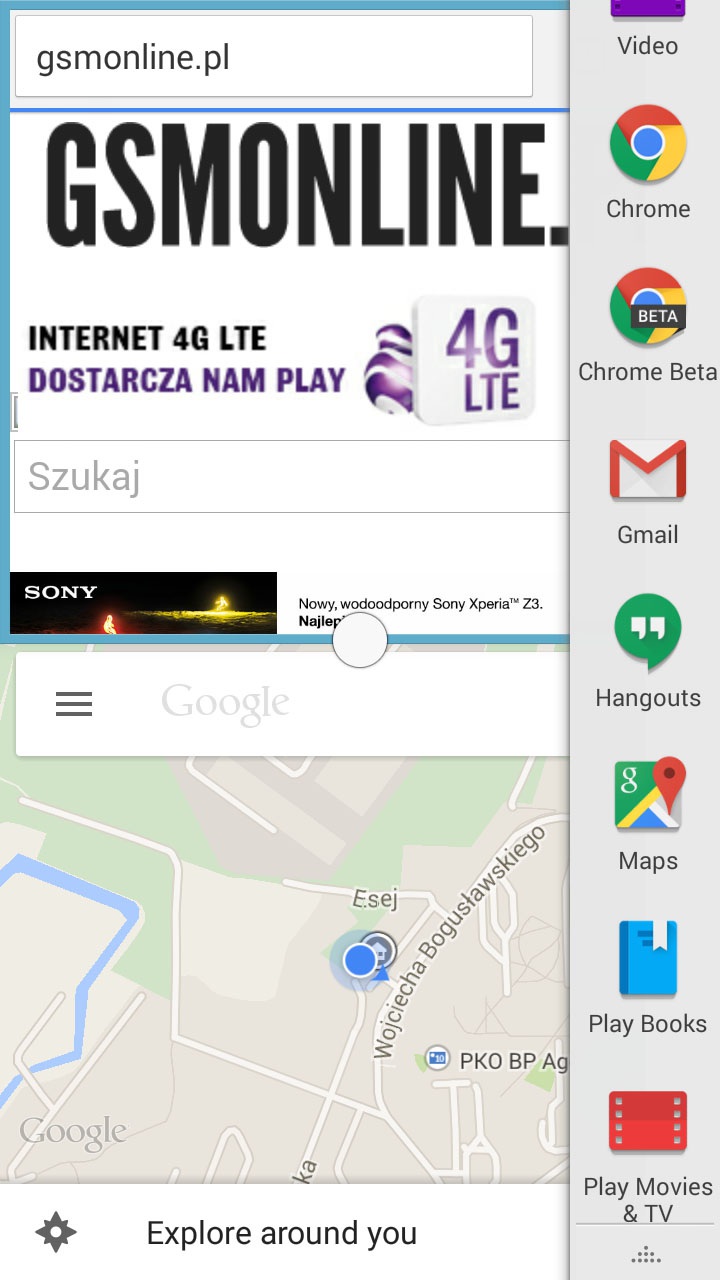Image resolution: width=720 pixels, height=1280 pixels.
Task: Tap the PKO BP marker on map
Action: [437, 1058]
